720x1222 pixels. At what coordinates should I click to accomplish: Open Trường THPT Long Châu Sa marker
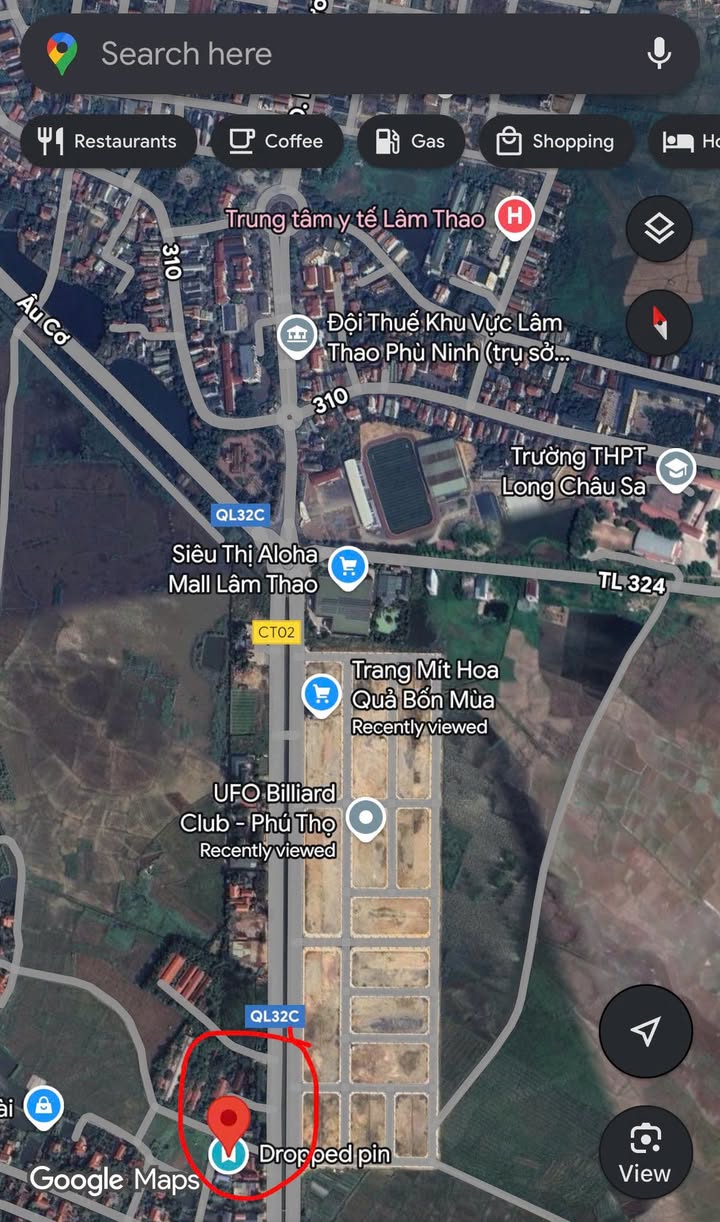pos(676,468)
